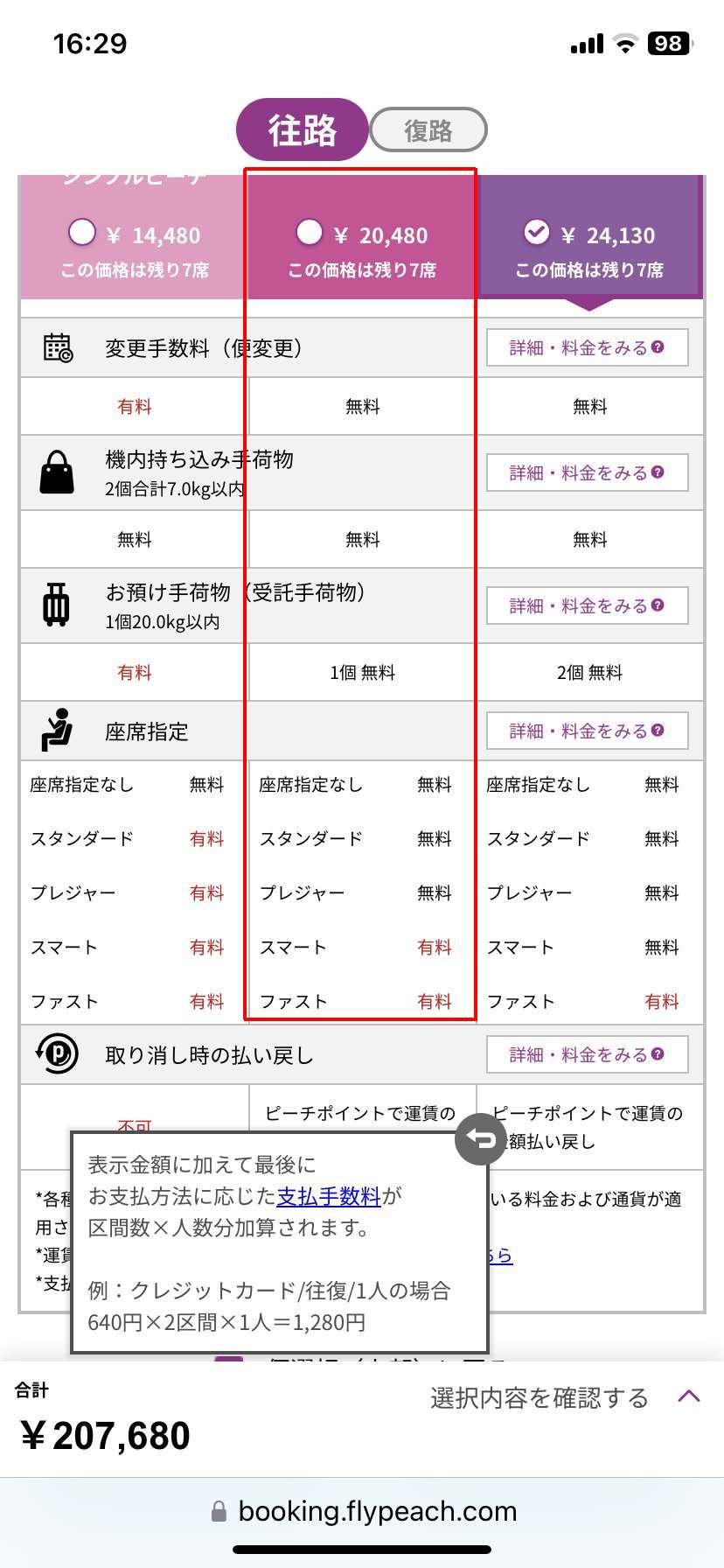Switch to the 復路 tab
This screenshot has width=724, height=1568.
[x=428, y=130]
